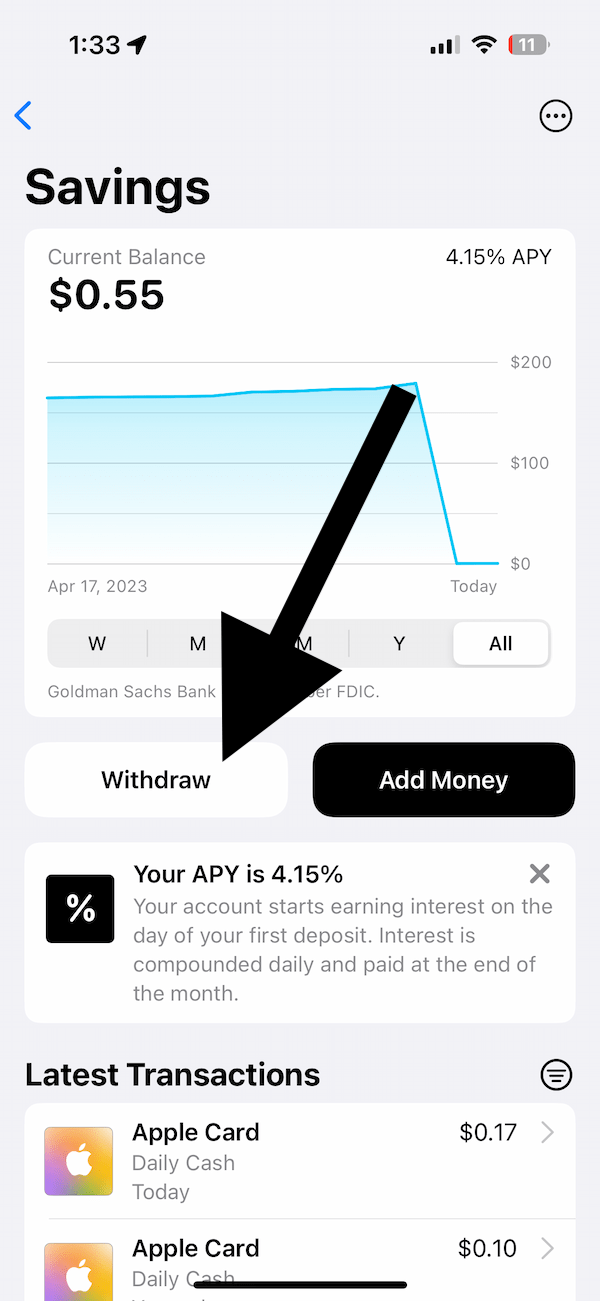Dismiss the Your APY is 4.15% card
Screen dimensions: 600x1301
click(540, 874)
